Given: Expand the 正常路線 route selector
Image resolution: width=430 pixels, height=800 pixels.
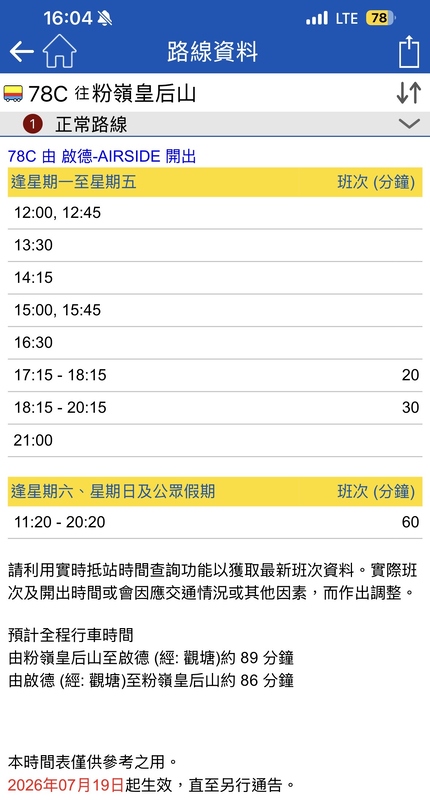Looking at the screenshot, I should click(x=215, y=124).
